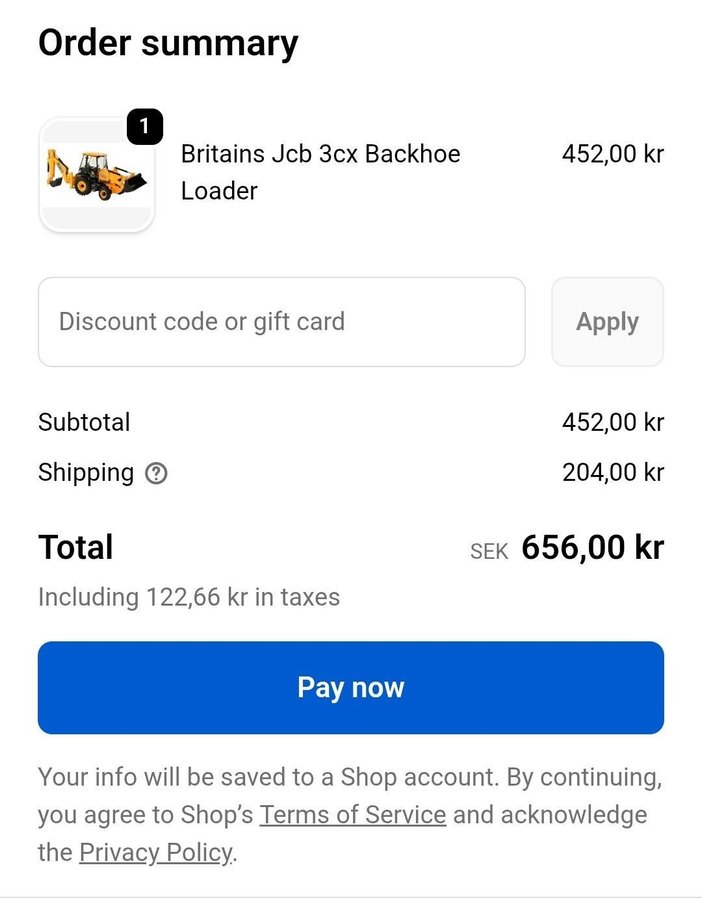Tap the discount code or gift card field

(281, 322)
